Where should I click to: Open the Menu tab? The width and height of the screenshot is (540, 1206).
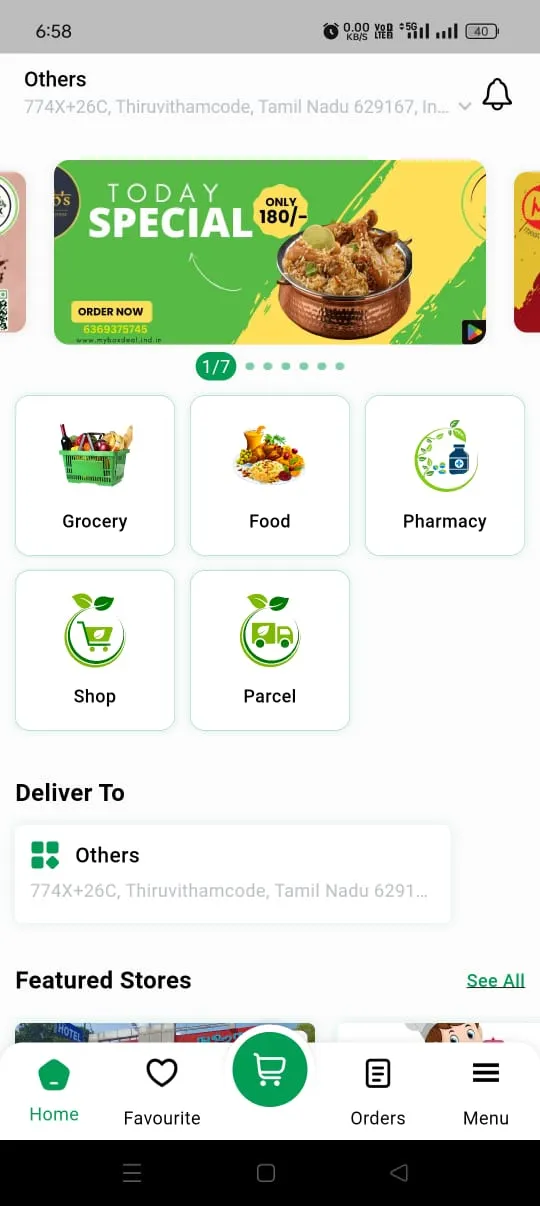[486, 1091]
